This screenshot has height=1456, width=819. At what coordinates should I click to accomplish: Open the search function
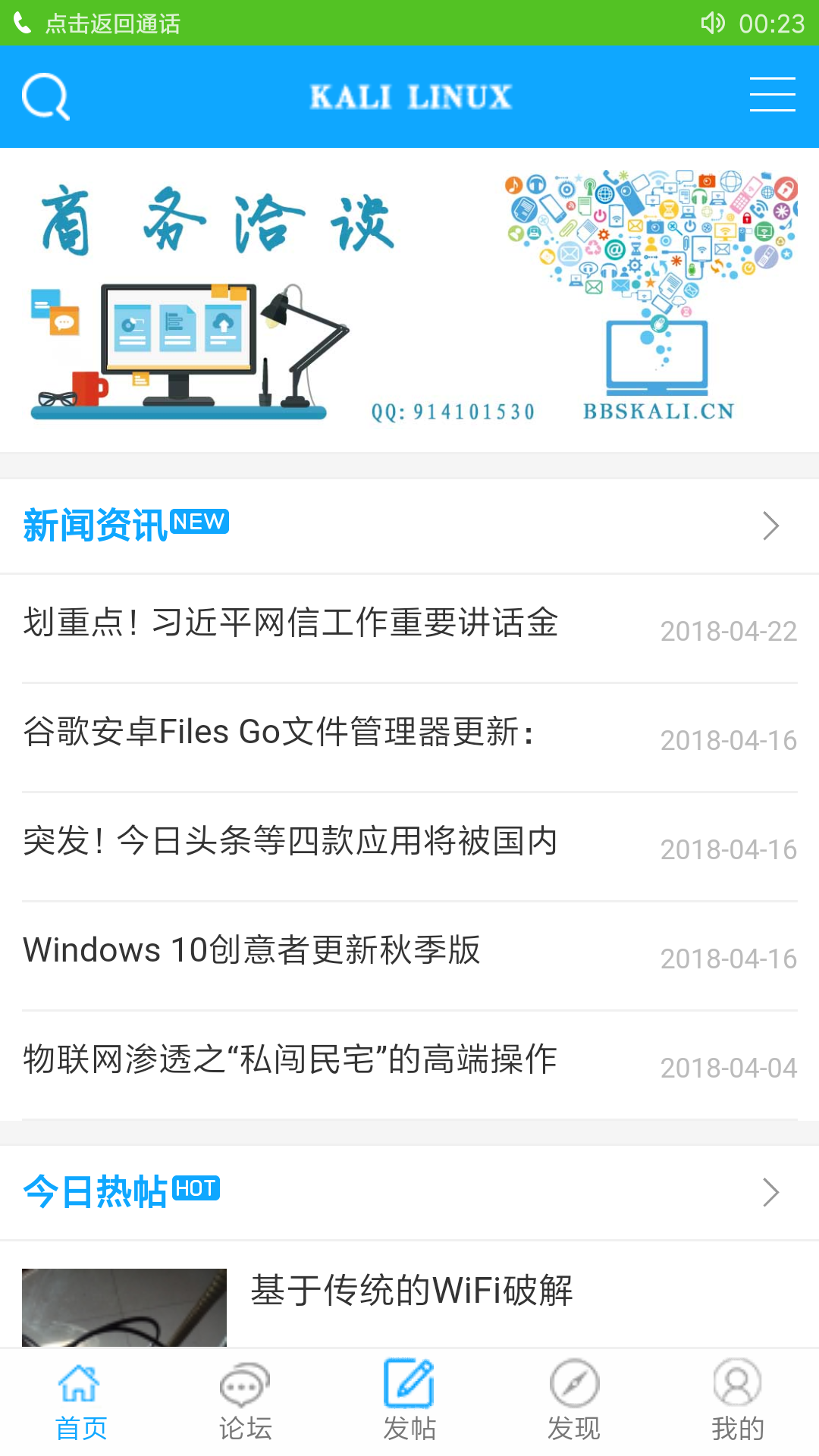point(45,96)
